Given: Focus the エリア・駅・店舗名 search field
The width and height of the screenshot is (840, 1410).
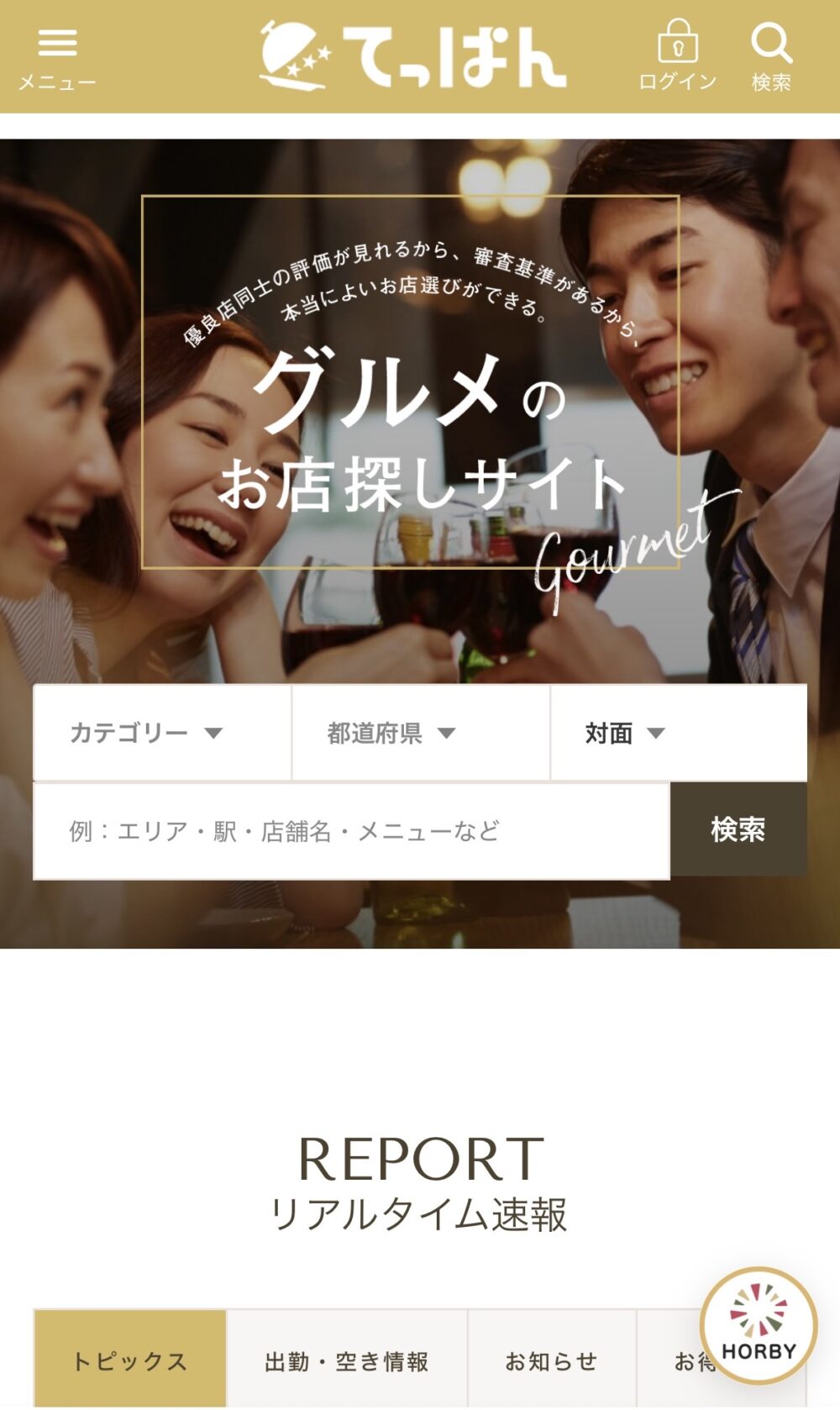Looking at the screenshot, I should [x=351, y=831].
